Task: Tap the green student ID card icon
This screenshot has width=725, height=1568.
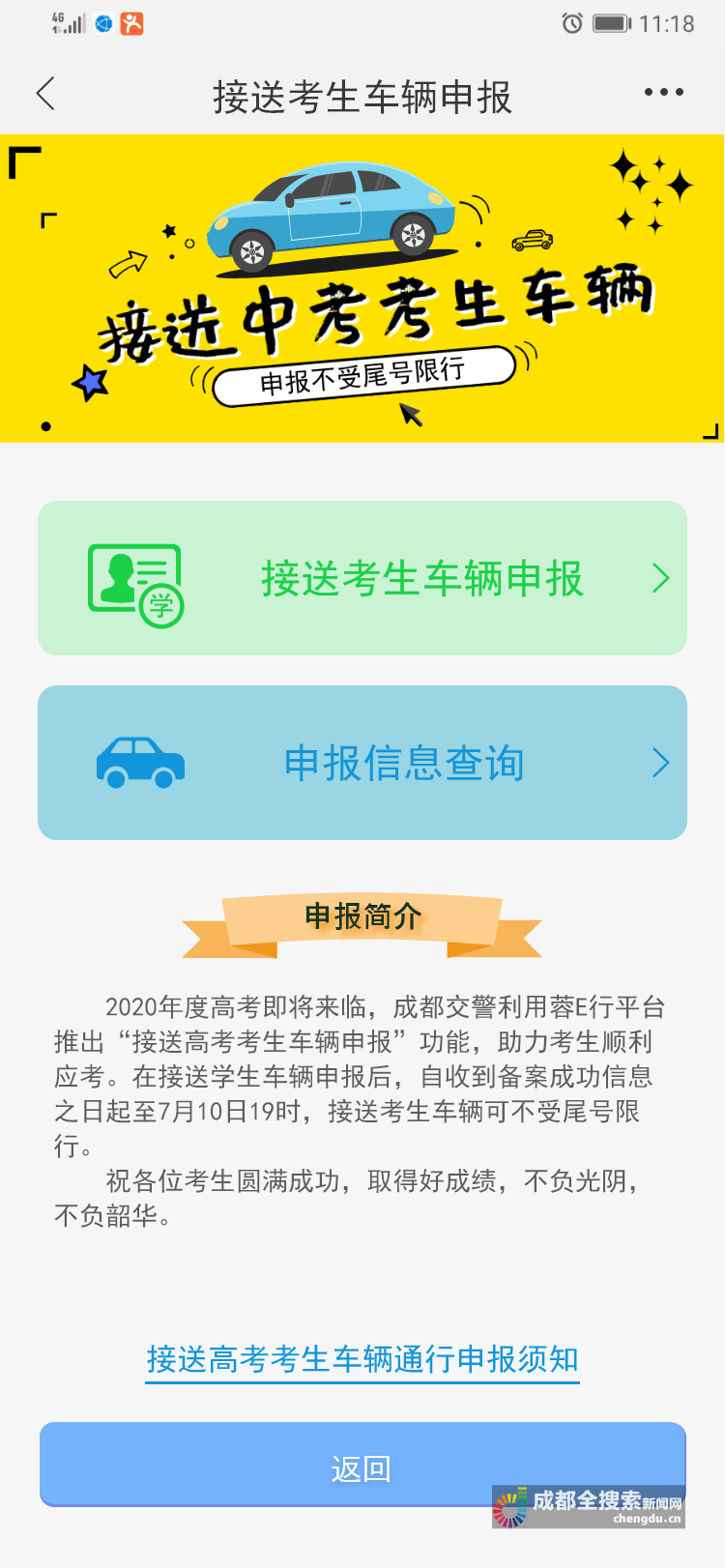Action: click(133, 577)
